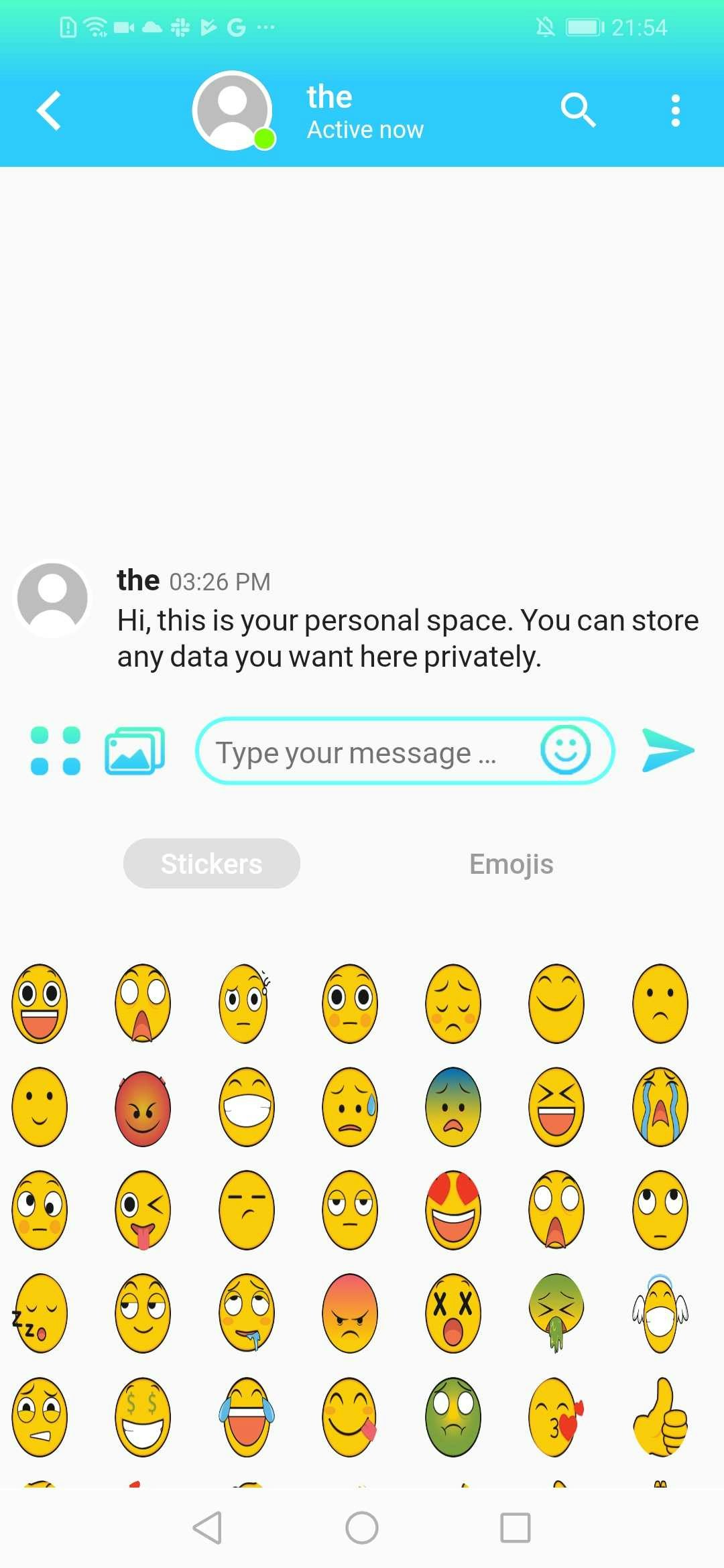Open the profile picture in header
The width and height of the screenshot is (724, 1568).
pos(233,111)
